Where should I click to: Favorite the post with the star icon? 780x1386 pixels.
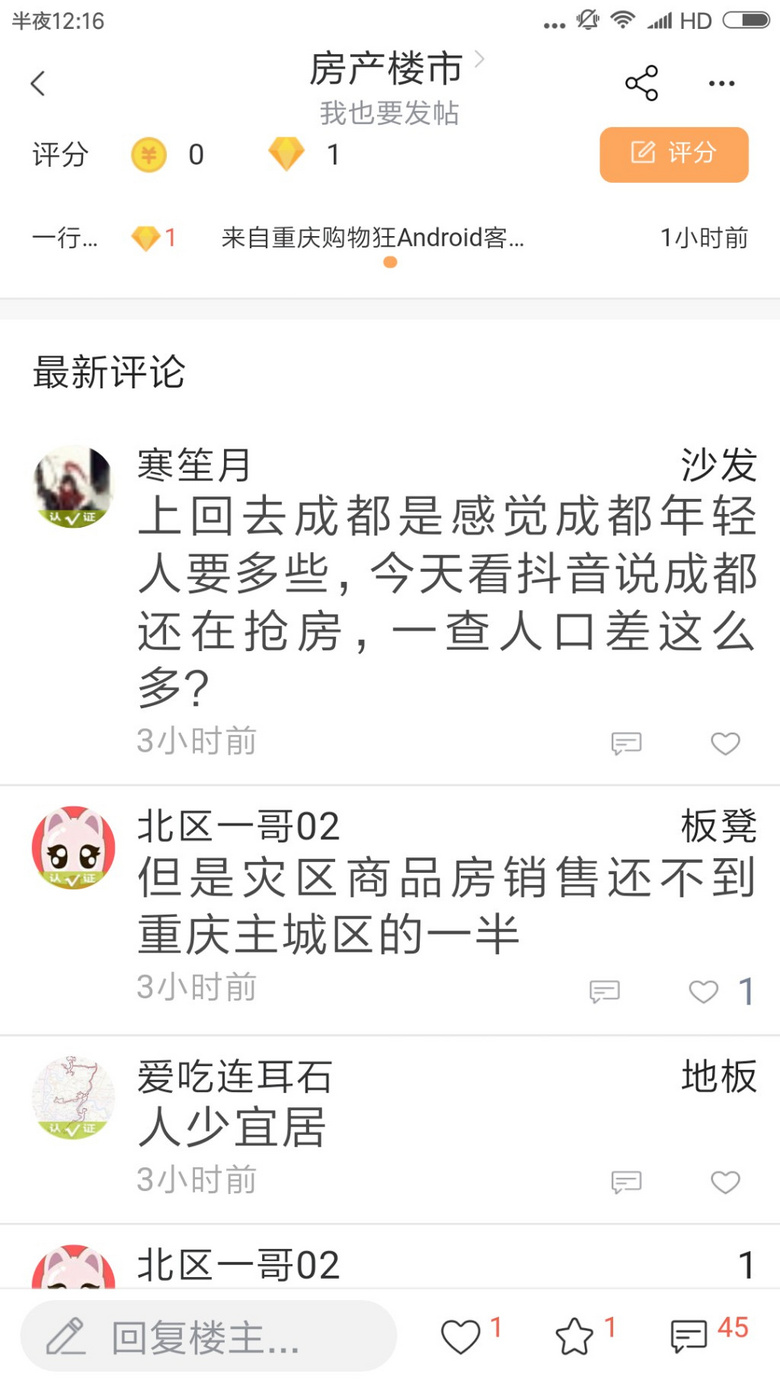coord(575,1336)
